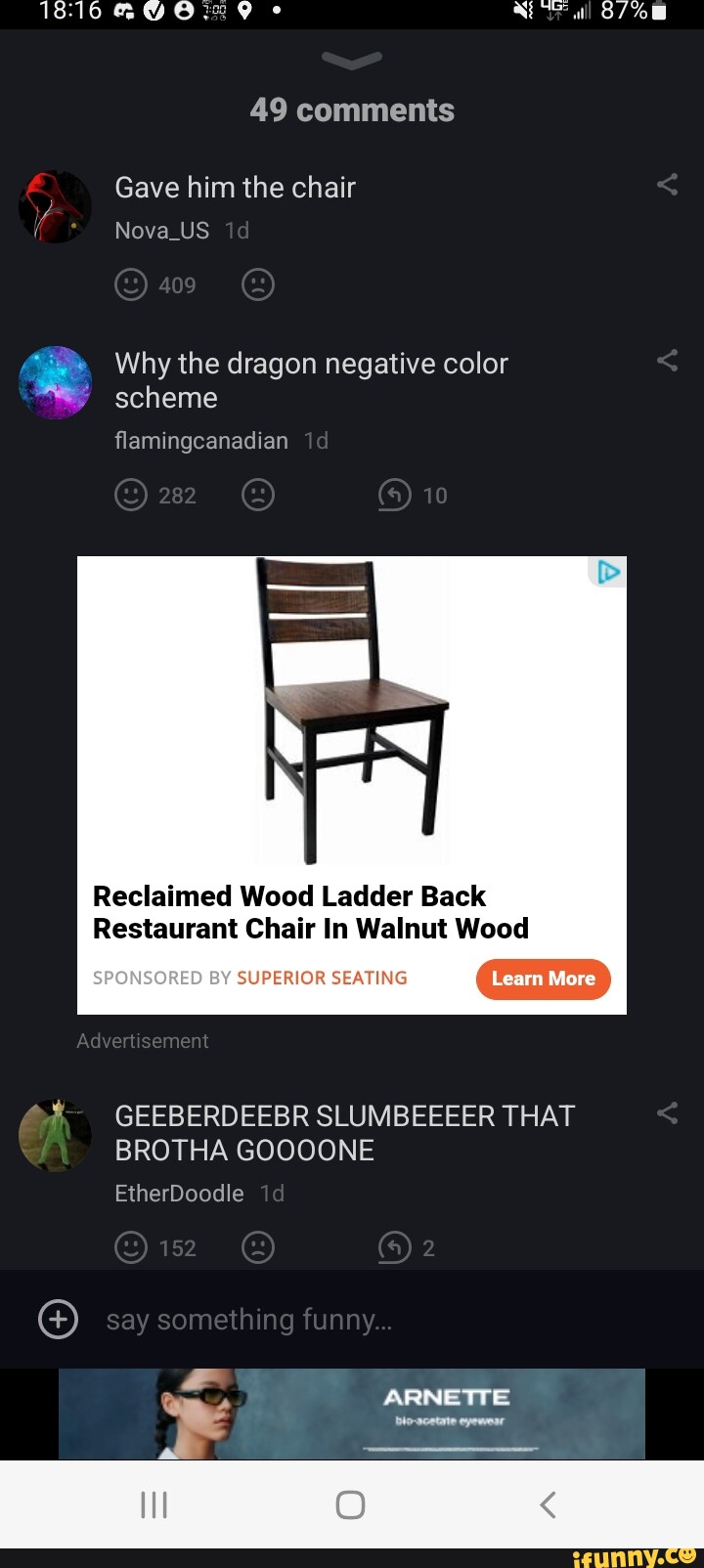Screen dimensions: 704x1568
Task: Tap the plus icon to attach content
Action: coord(57,1319)
